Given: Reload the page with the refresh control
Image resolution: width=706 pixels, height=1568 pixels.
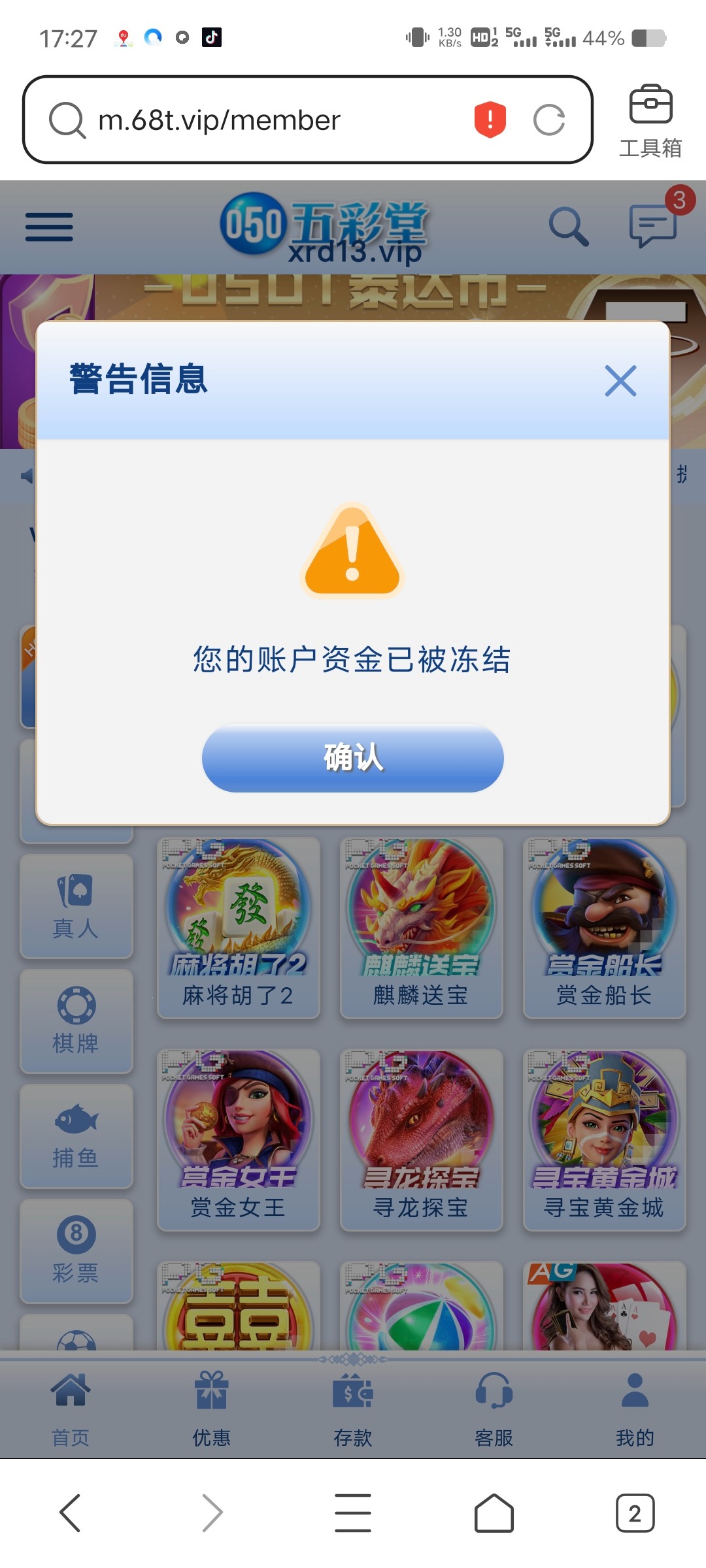Looking at the screenshot, I should [550, 119].
